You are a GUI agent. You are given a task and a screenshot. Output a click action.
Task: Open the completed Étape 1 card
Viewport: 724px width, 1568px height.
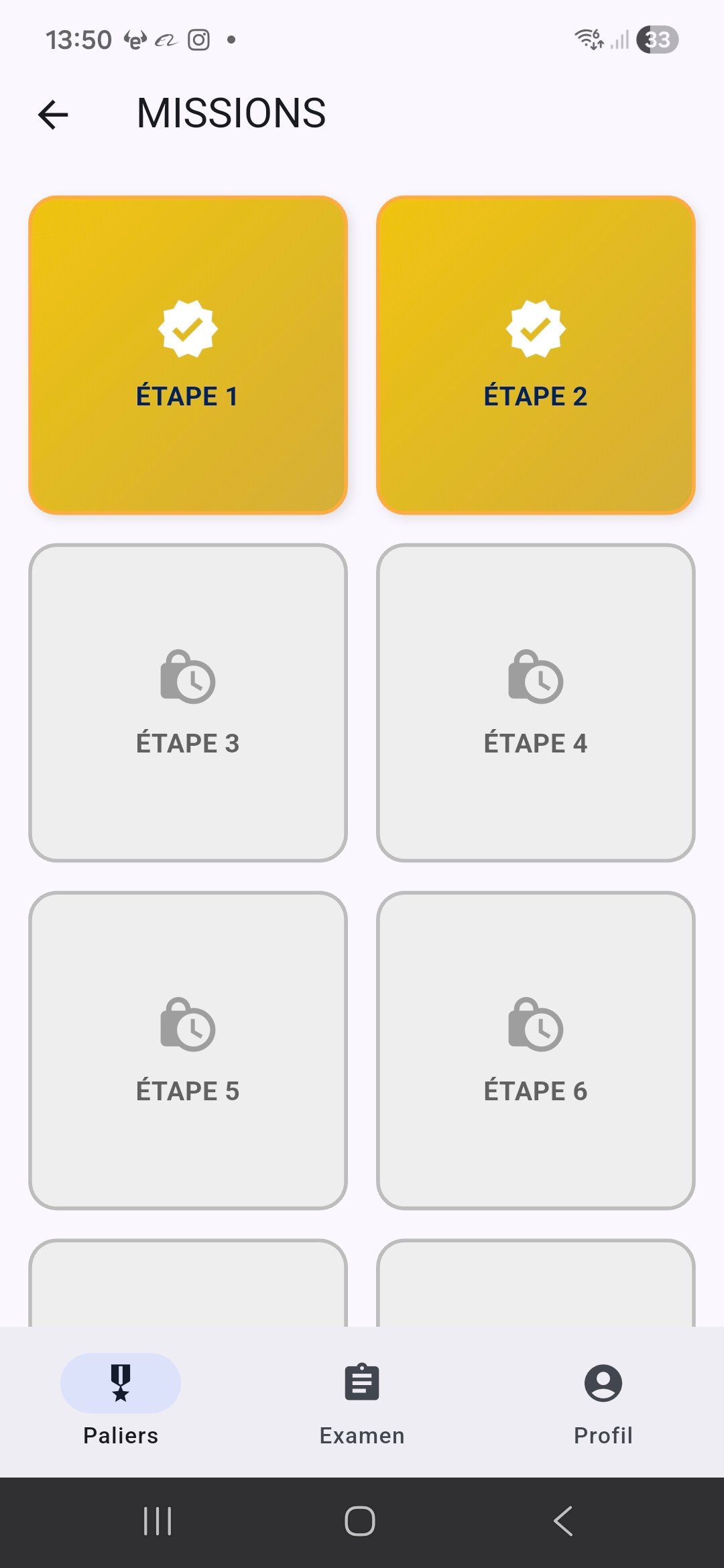click(x=188, y=355)
